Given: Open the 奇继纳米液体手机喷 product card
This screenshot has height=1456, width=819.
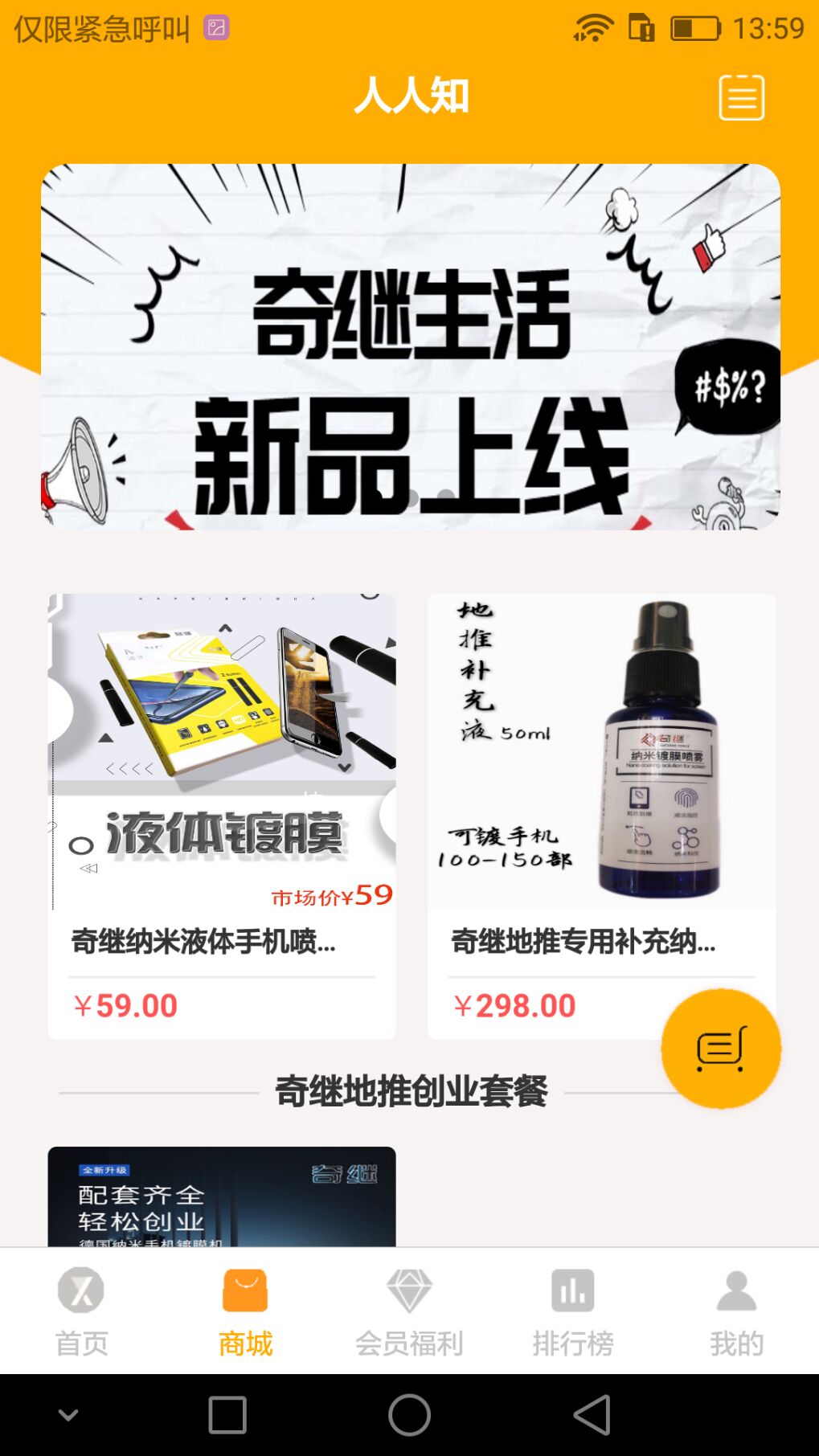Looking at the screenshot, I should 222,816.
